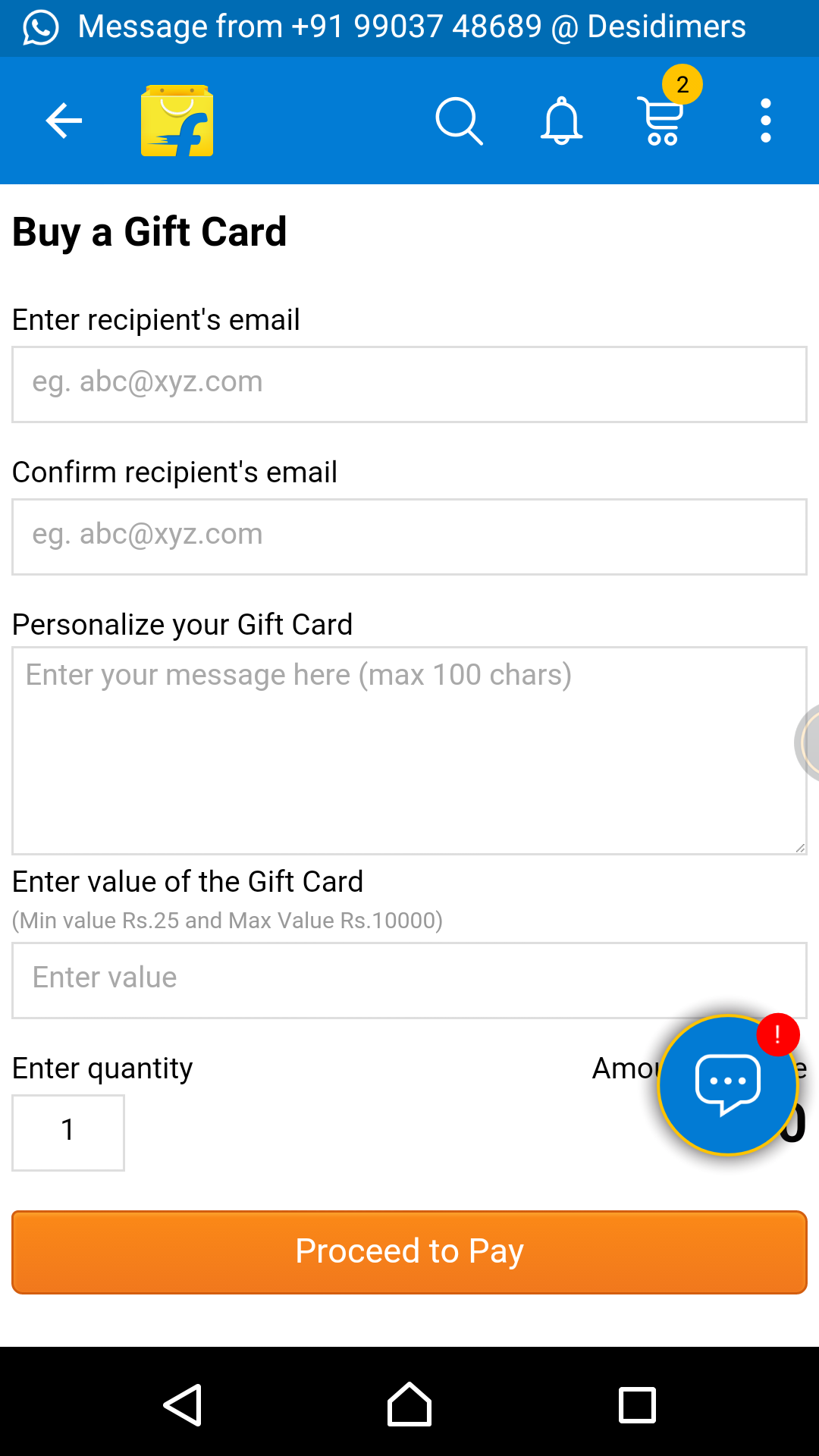This screenshot has height=1456, width=819.
Task: Open the notifications bell
Action: [561, 121]
